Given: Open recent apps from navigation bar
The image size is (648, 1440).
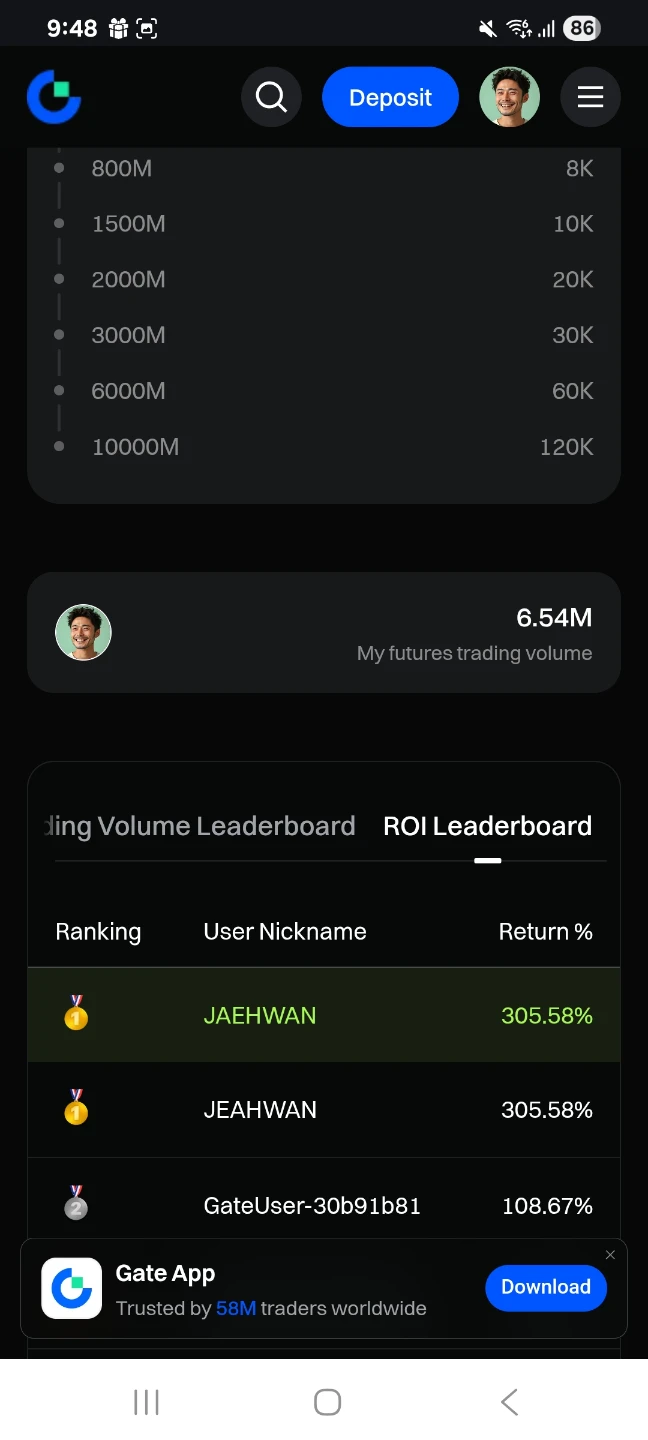Looking at the screenshot, I should point(146,1402).
